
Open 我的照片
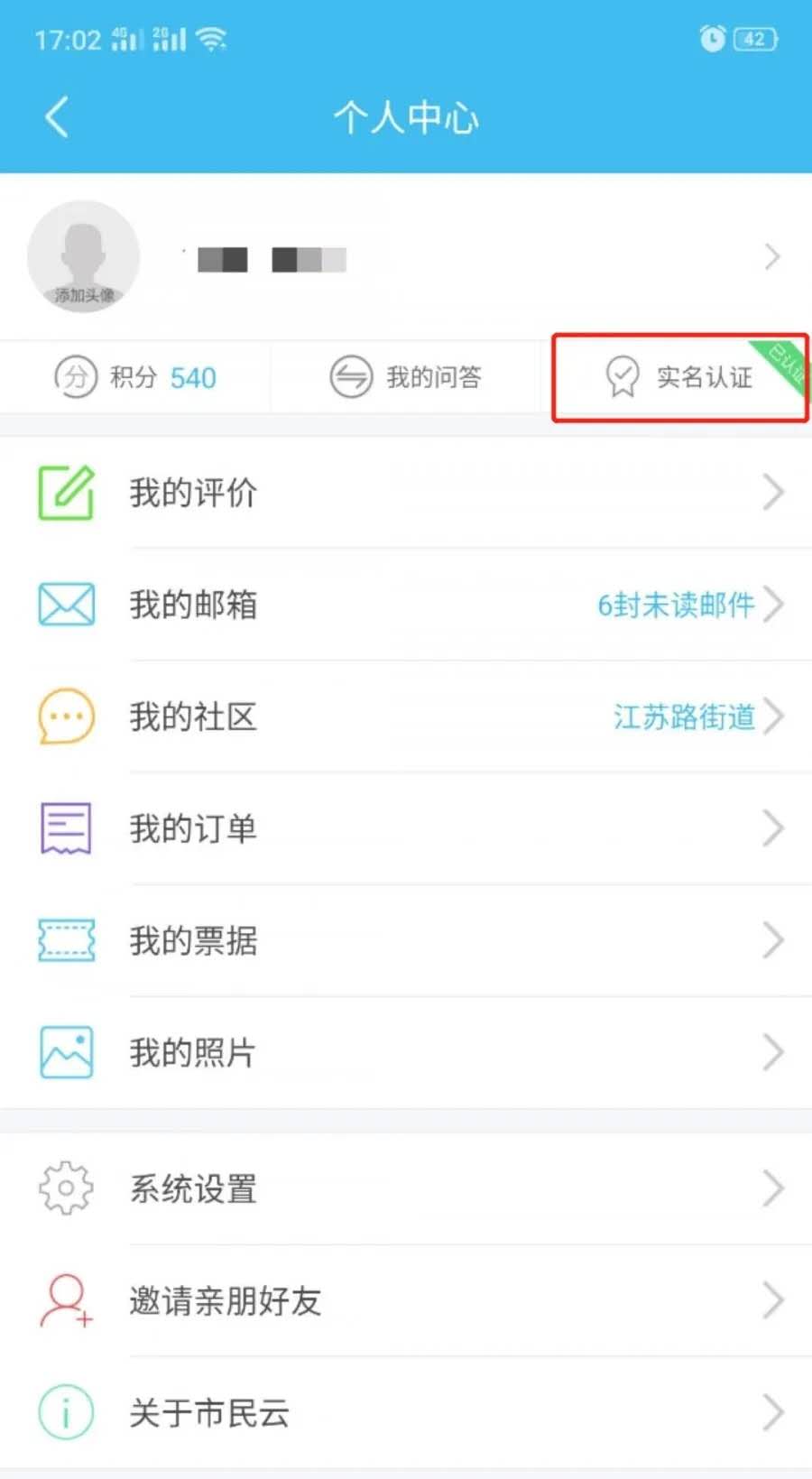point(406,1052)
